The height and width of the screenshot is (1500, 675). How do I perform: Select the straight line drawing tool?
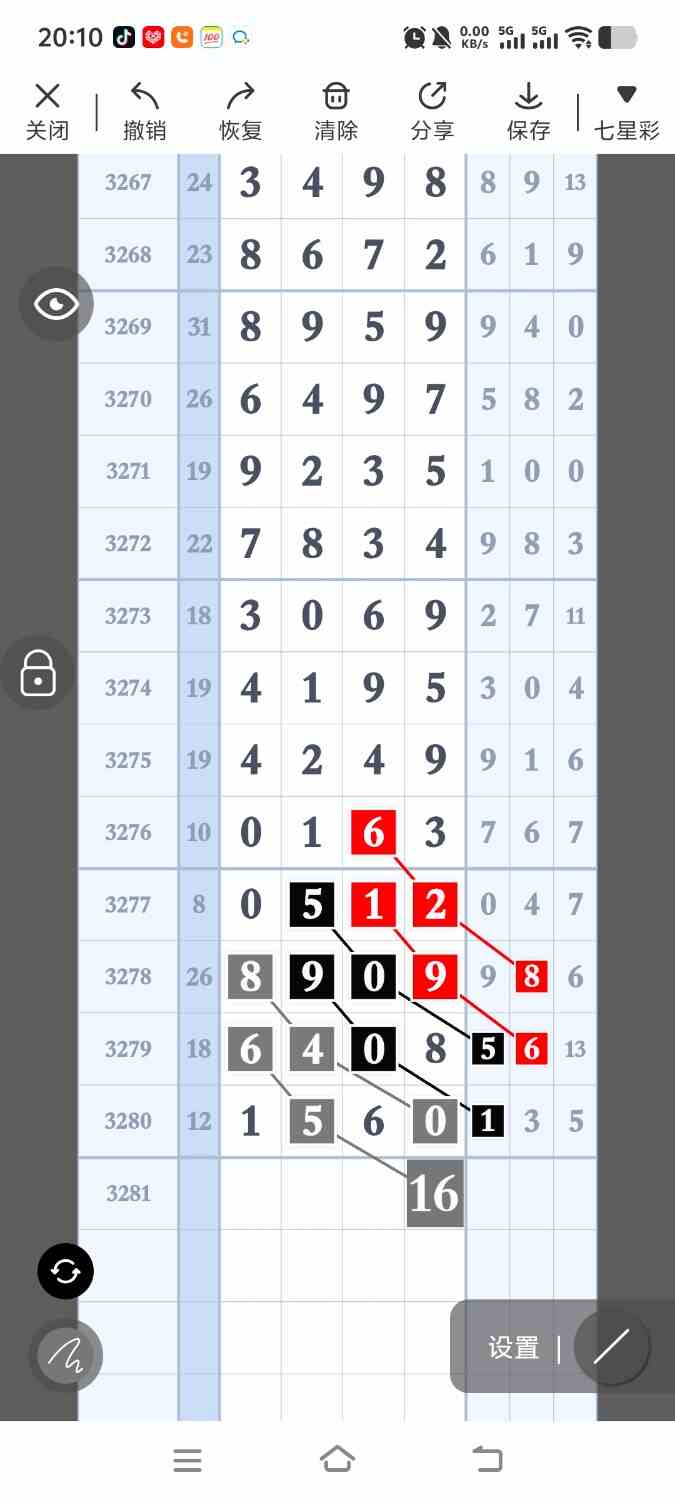(x=611, y=1347)
